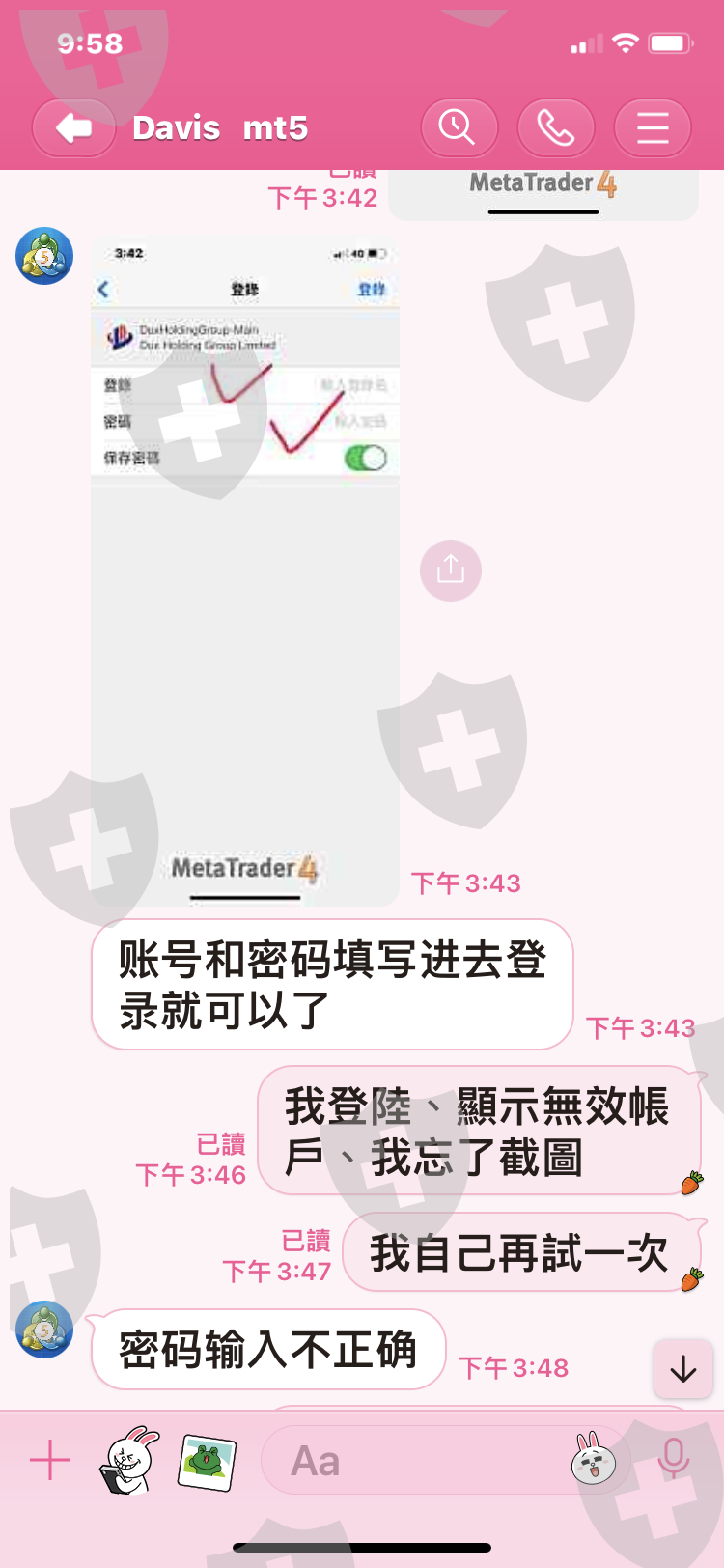This screenshot has width=724, height=1568.
Task: Jump to the latest message
Action: click(682, 1368)
